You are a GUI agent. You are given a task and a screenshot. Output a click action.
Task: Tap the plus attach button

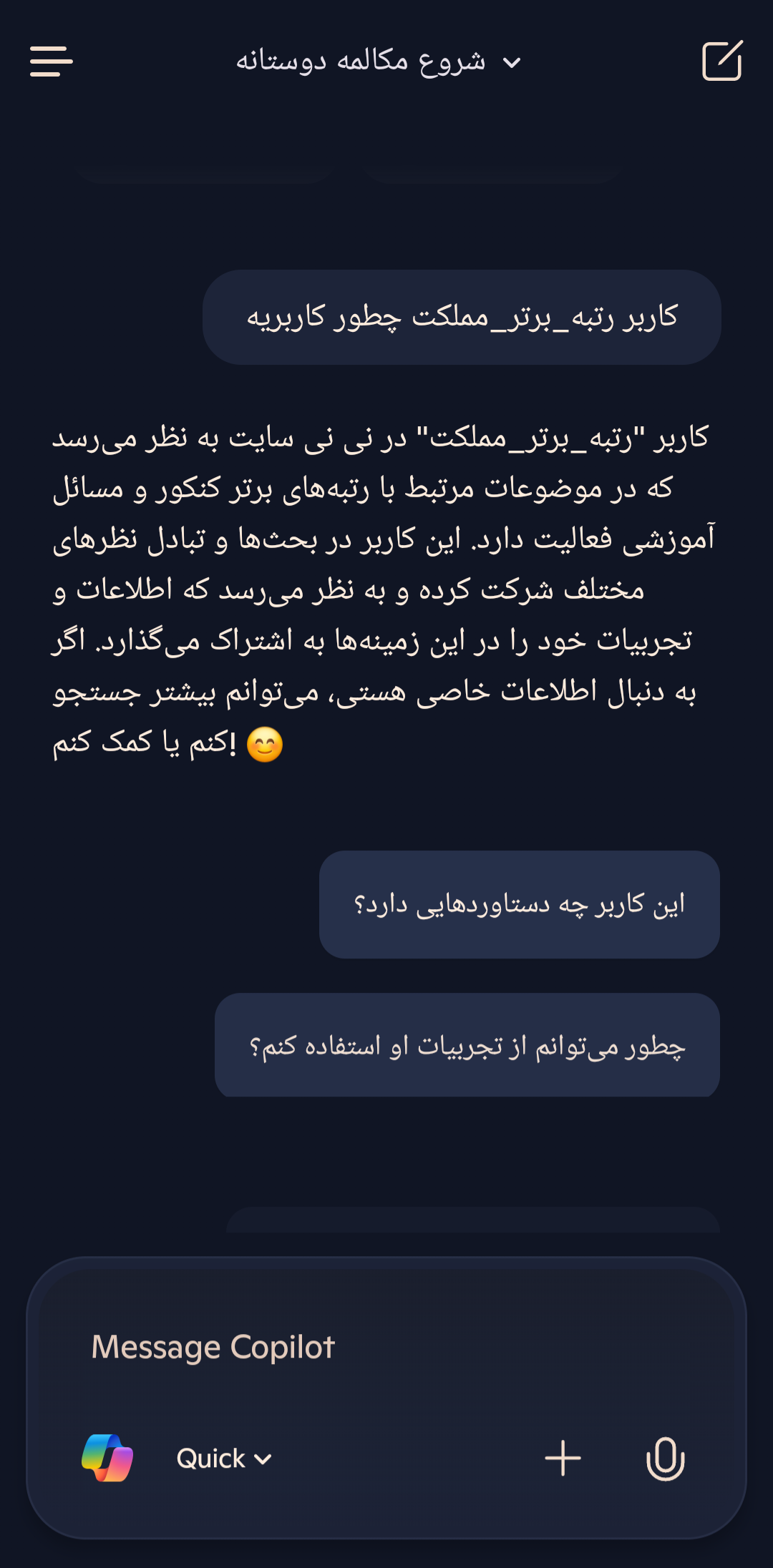(563, 1459)
